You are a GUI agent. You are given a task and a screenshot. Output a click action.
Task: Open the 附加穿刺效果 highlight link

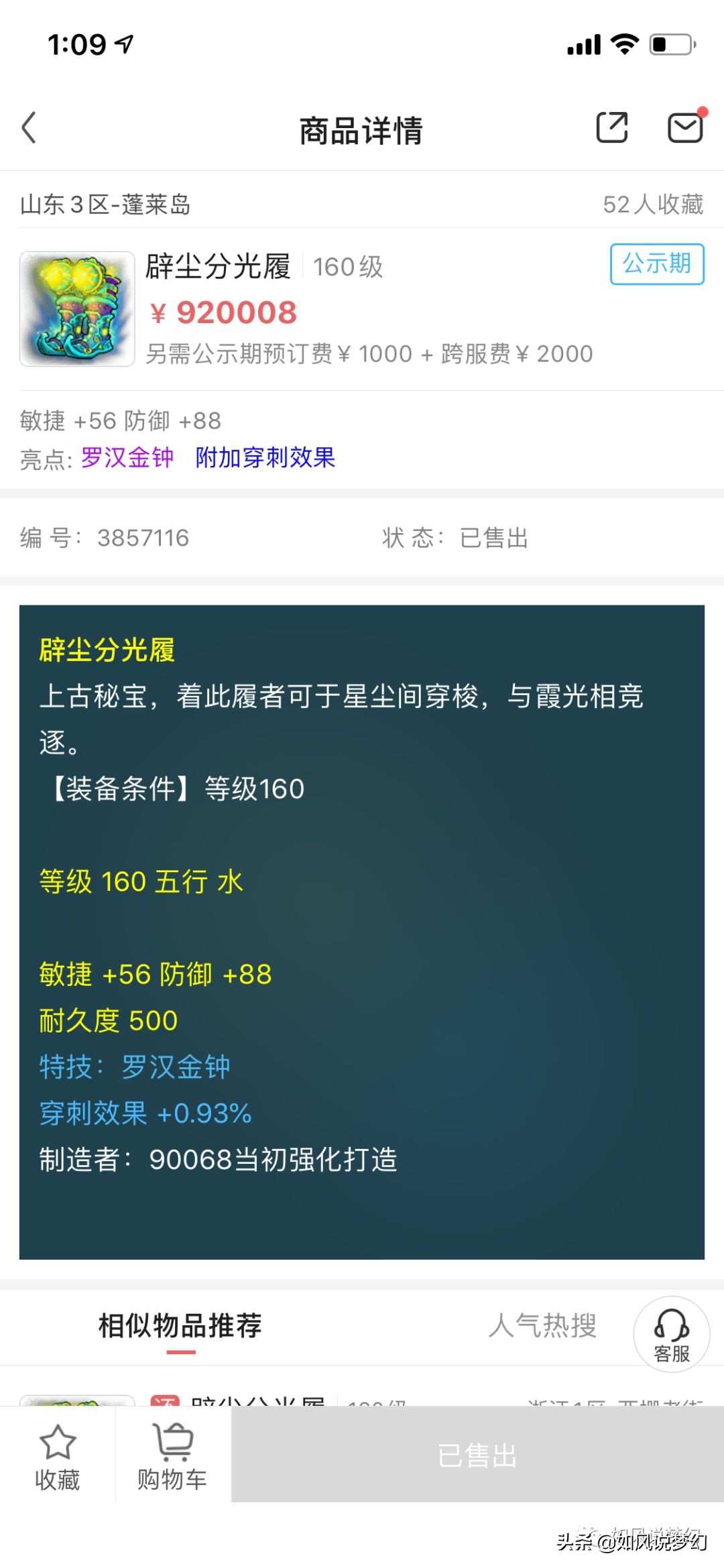click(x=264, y=457)
